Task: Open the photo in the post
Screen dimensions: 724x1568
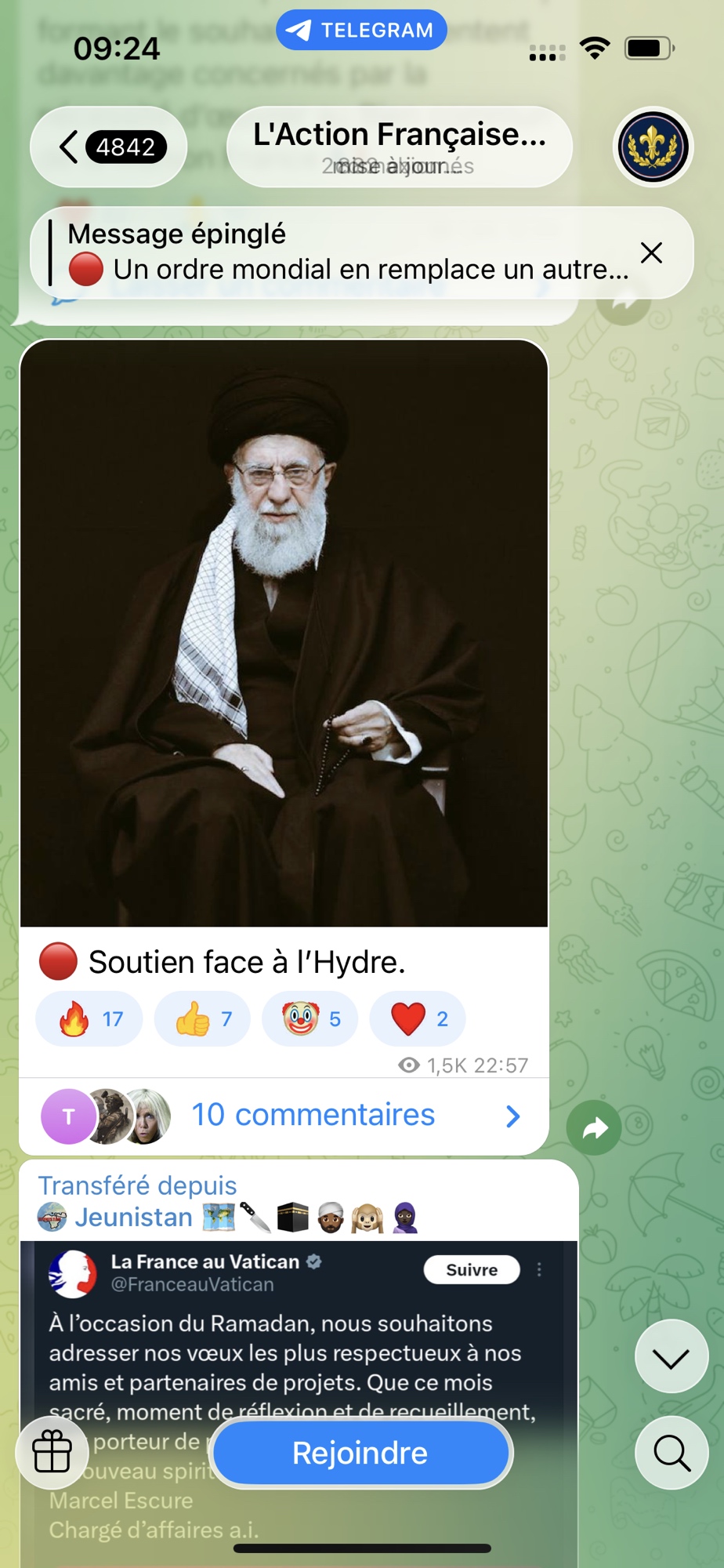Action: pyautogui.click(x=284, y=633)
